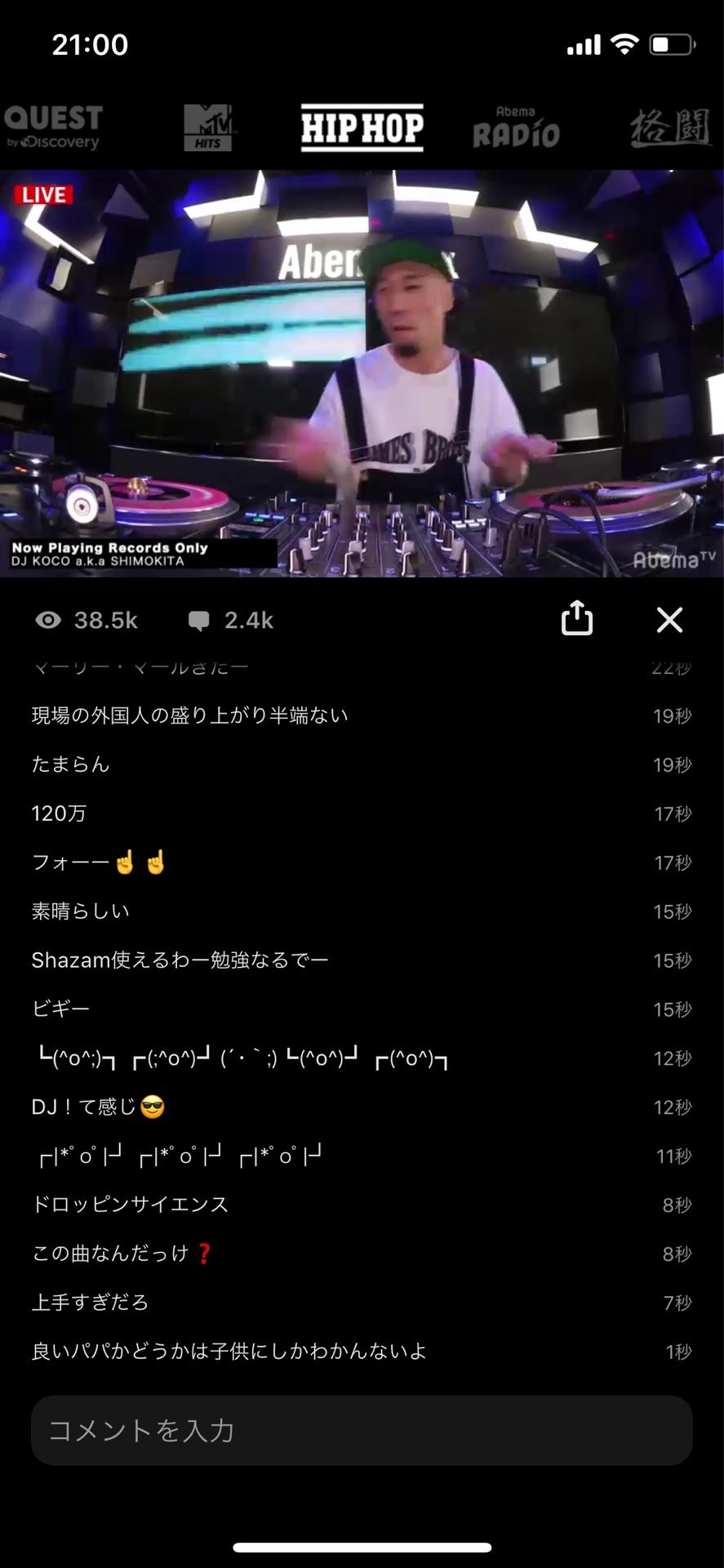Switch to the MTV Hits channel
Image resolution: width=724 pixels, height=1568 pixels.
[208, 128]
